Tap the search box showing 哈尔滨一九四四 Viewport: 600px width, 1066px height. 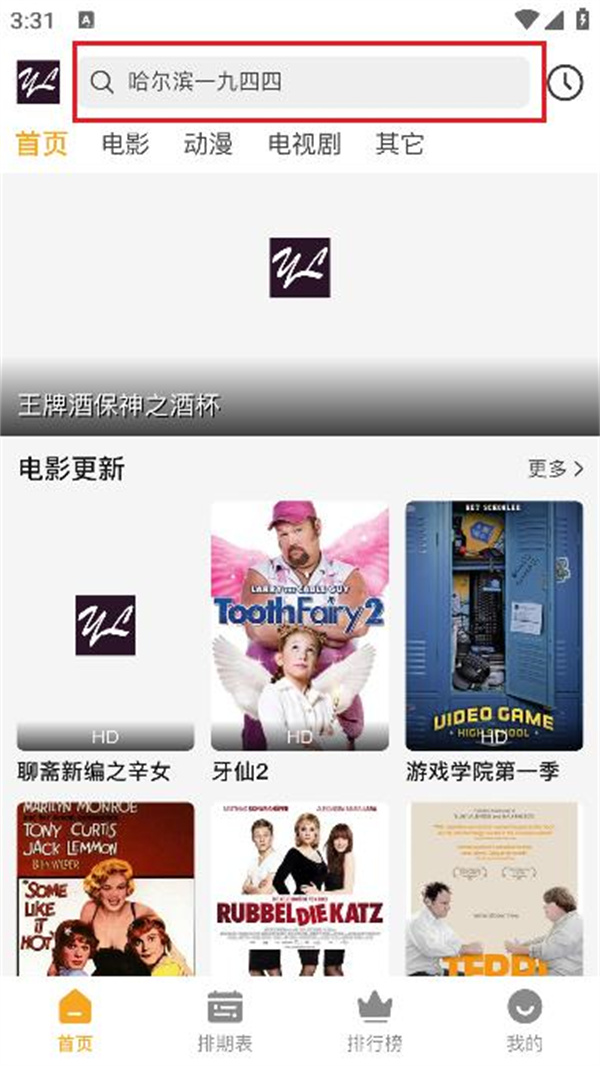point(305,82)
